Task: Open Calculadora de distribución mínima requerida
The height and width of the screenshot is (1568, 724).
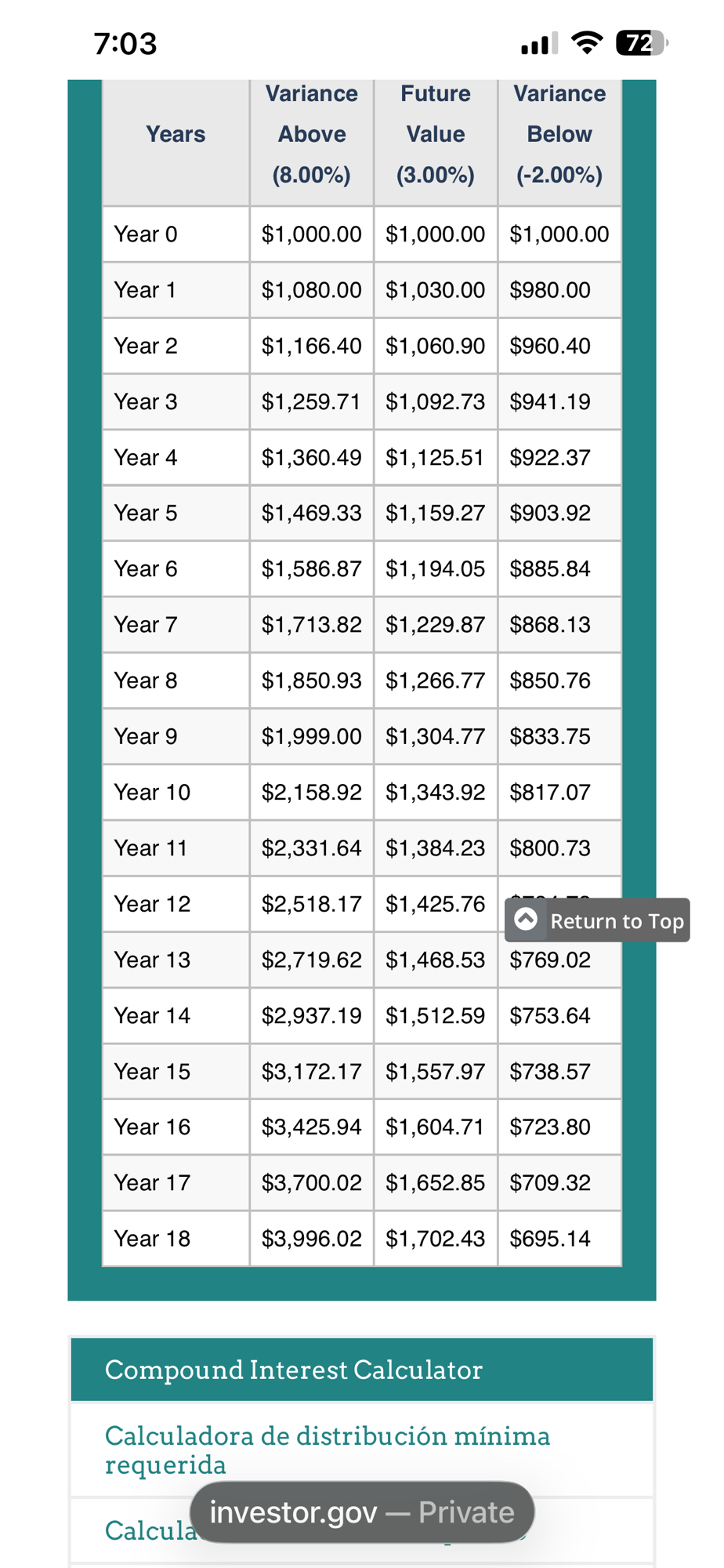Action: [327, 1450]
